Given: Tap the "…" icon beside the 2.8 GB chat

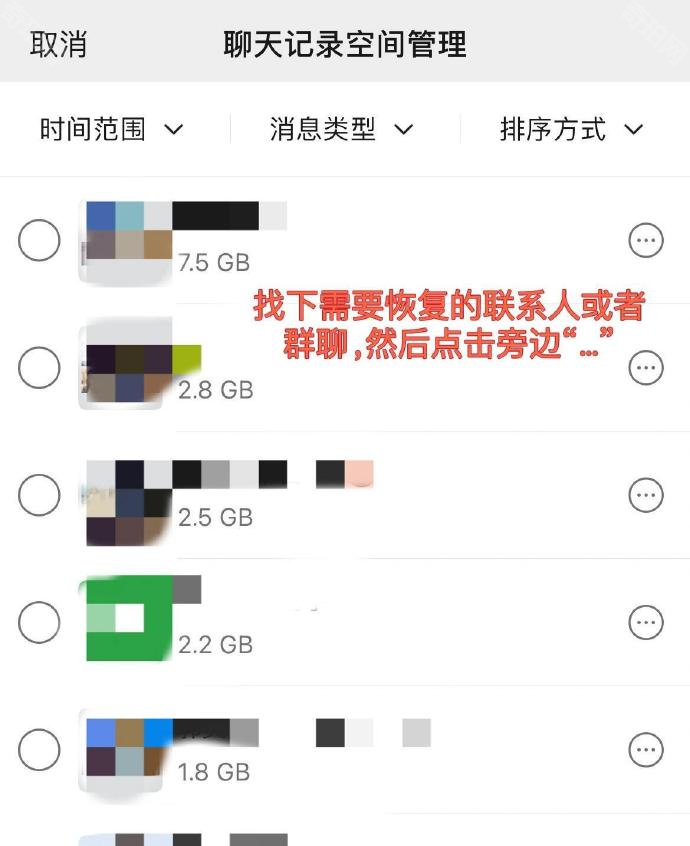Looking at the screenshot, I should tap(646, 368).
